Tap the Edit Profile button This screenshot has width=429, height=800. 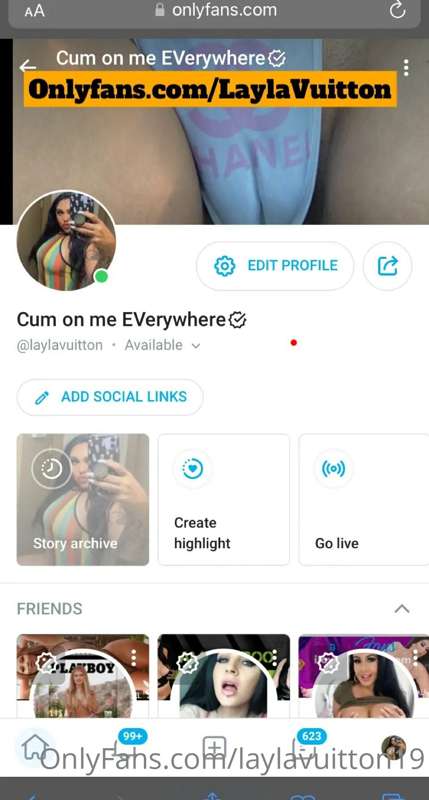(x=275, y=266)
